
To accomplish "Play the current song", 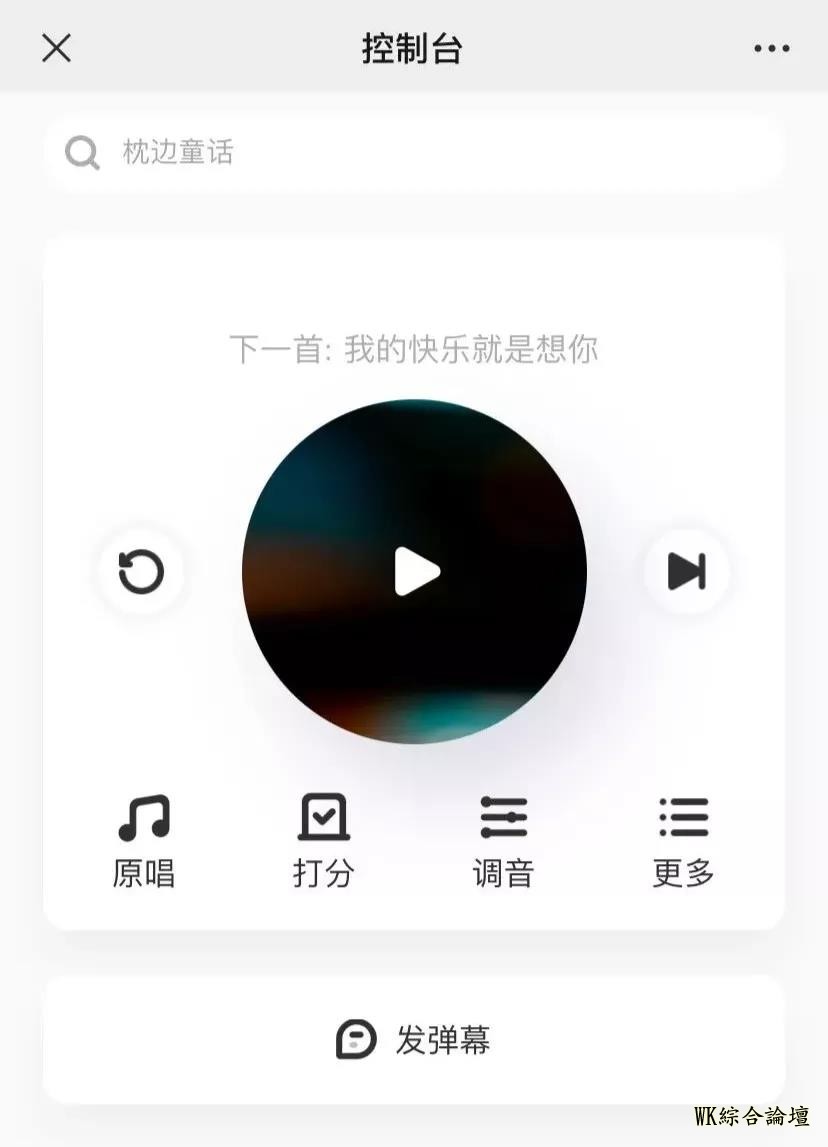I will click(415, 572).
